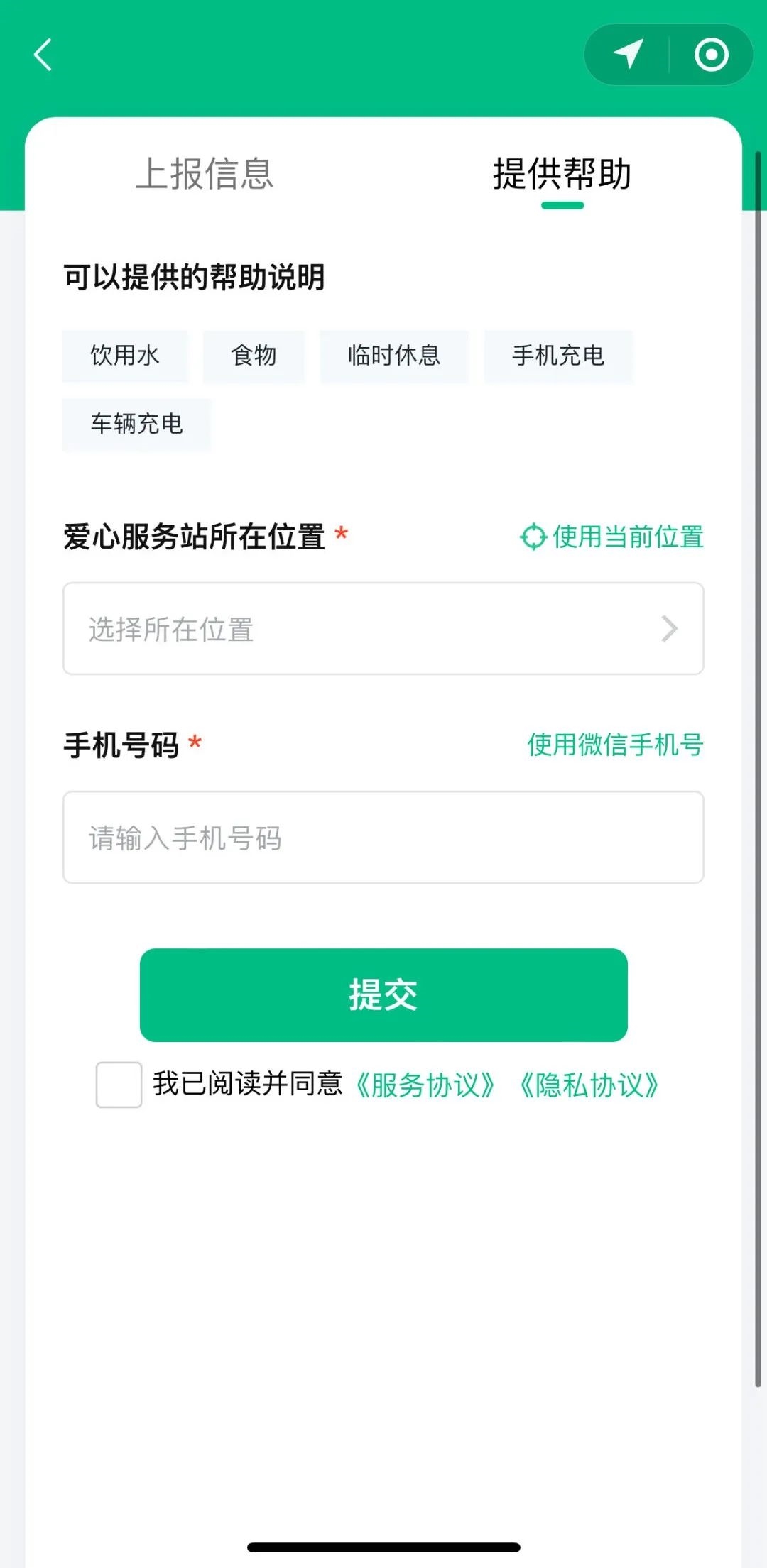
Task: Tap the location arrow icon in the top capsule
Action: click(628, 55)
